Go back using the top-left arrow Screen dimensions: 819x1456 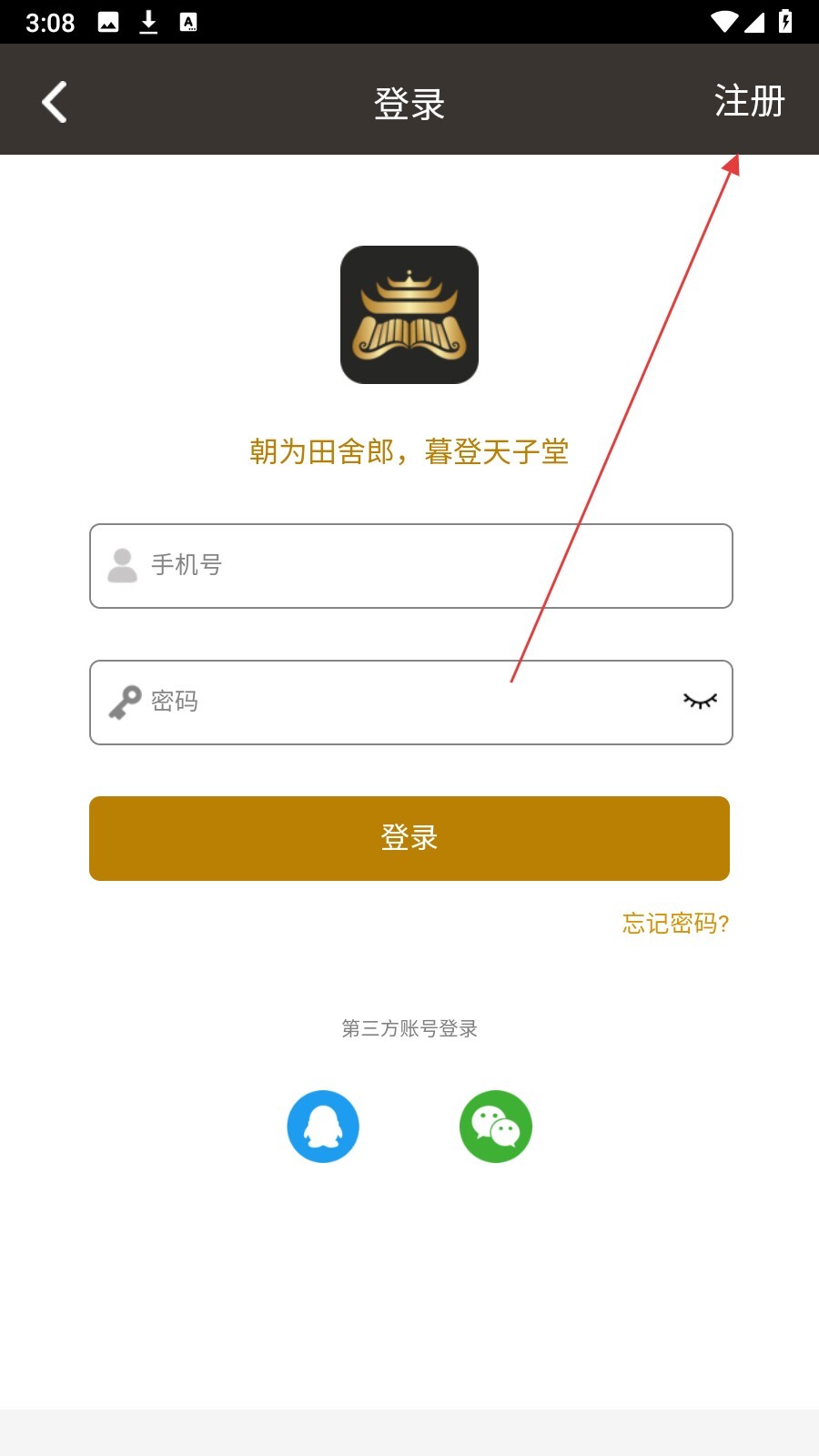(55, 101)
